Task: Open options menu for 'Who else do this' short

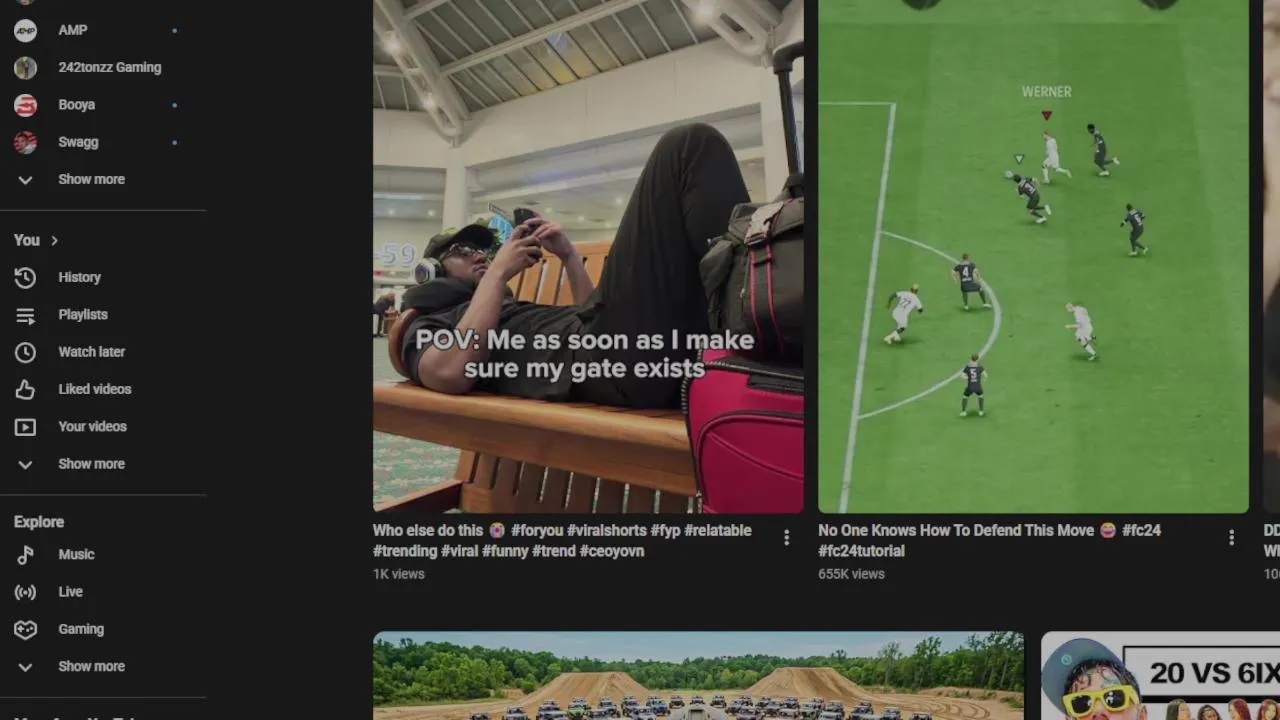Action: (786, 538)
